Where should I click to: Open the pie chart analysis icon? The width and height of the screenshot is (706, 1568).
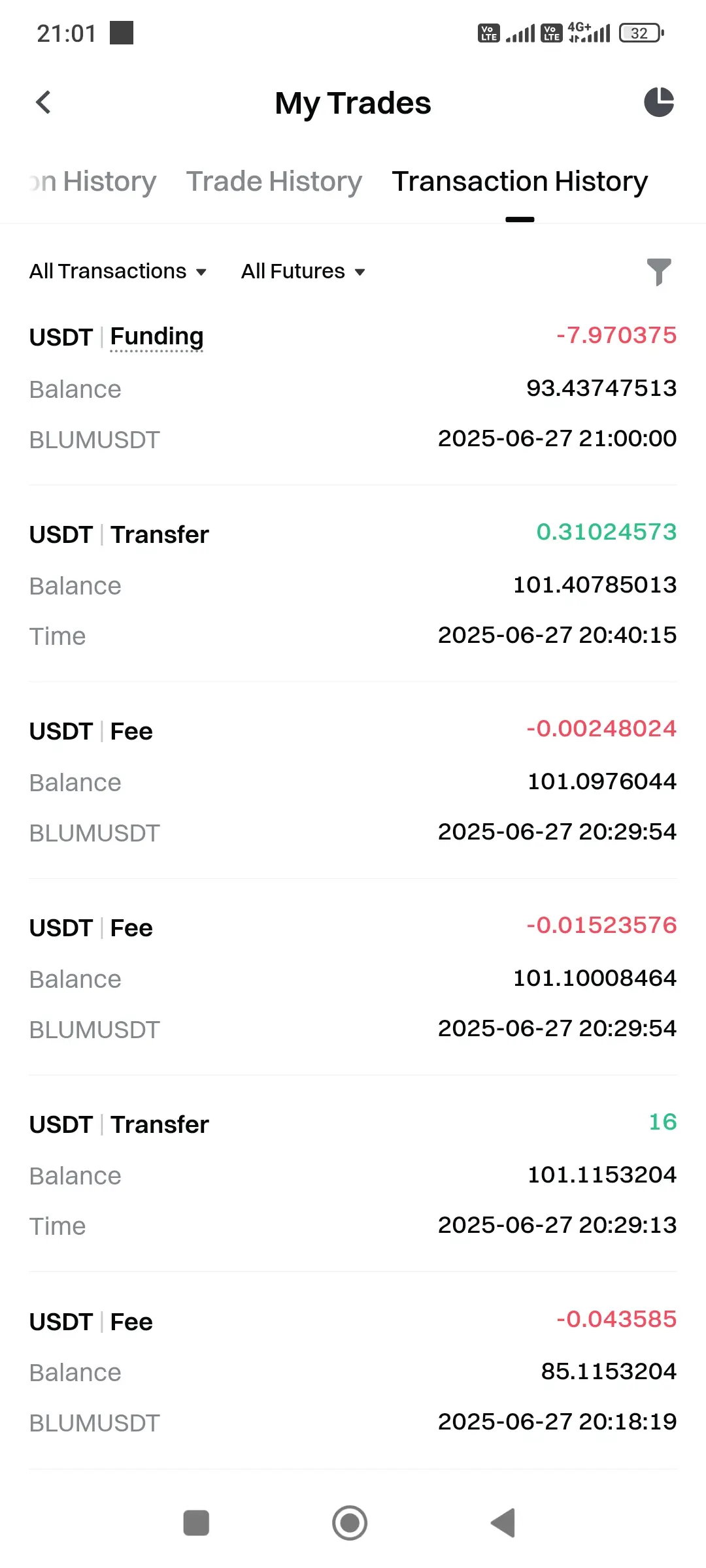[658, 103]
